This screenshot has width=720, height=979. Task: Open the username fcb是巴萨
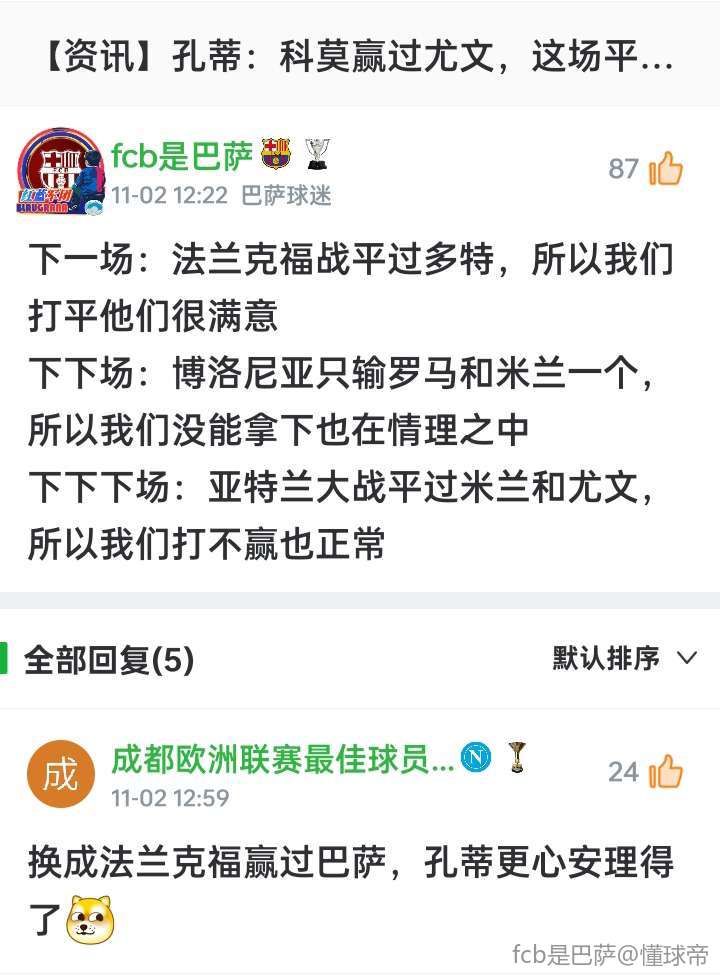click(182, 155)
